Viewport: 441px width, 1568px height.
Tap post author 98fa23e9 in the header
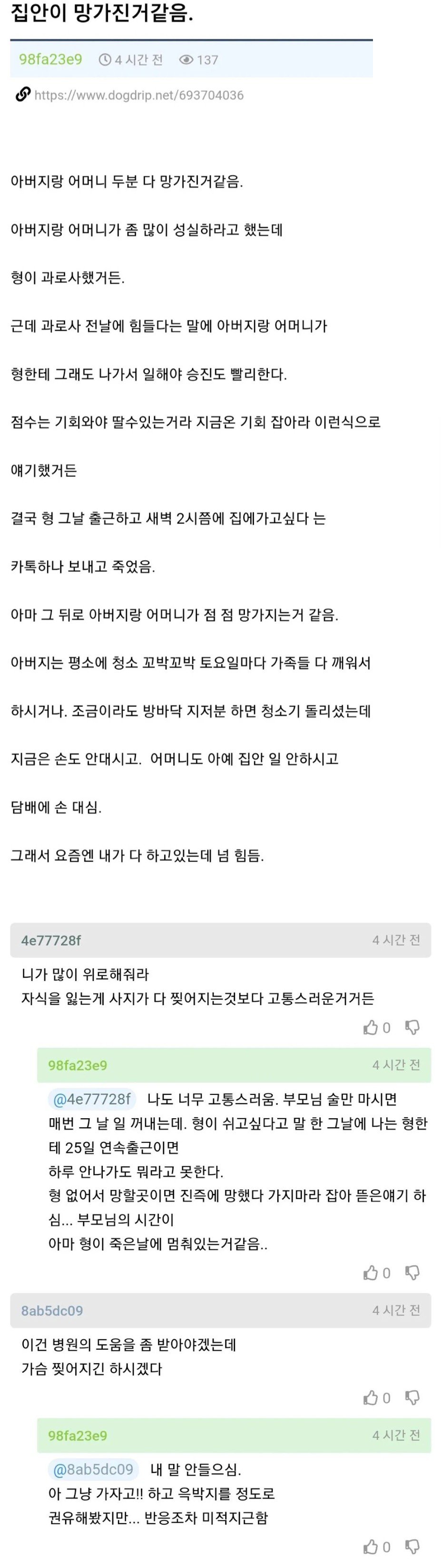50,59
